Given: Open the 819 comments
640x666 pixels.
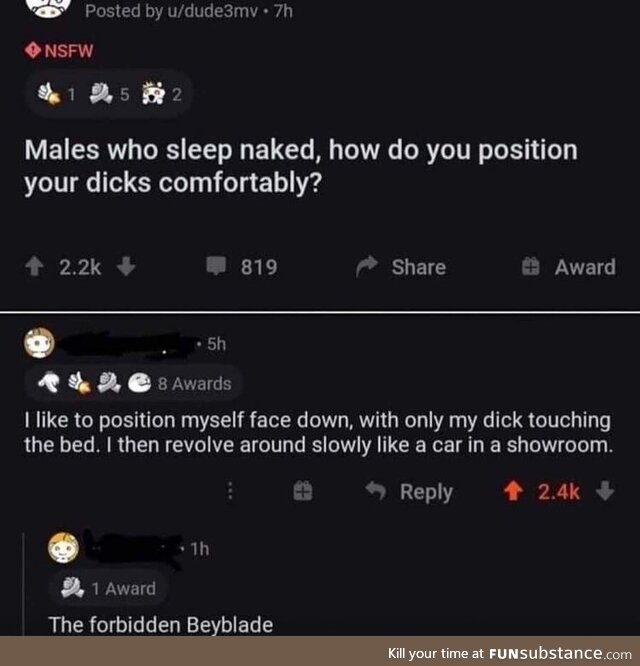Looking at the screenshot, I should [243, 267].
